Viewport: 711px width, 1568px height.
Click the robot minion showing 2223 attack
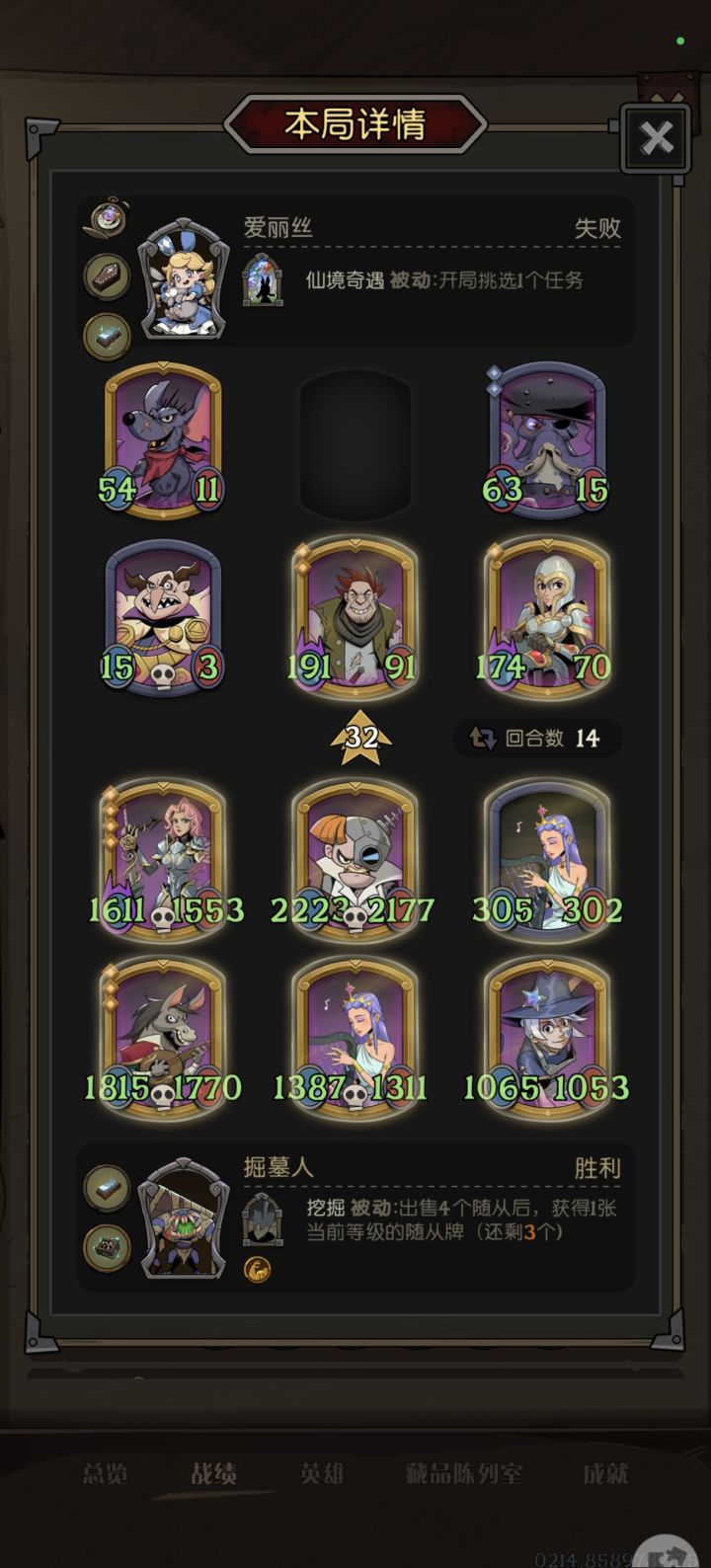tap(354, 859)
